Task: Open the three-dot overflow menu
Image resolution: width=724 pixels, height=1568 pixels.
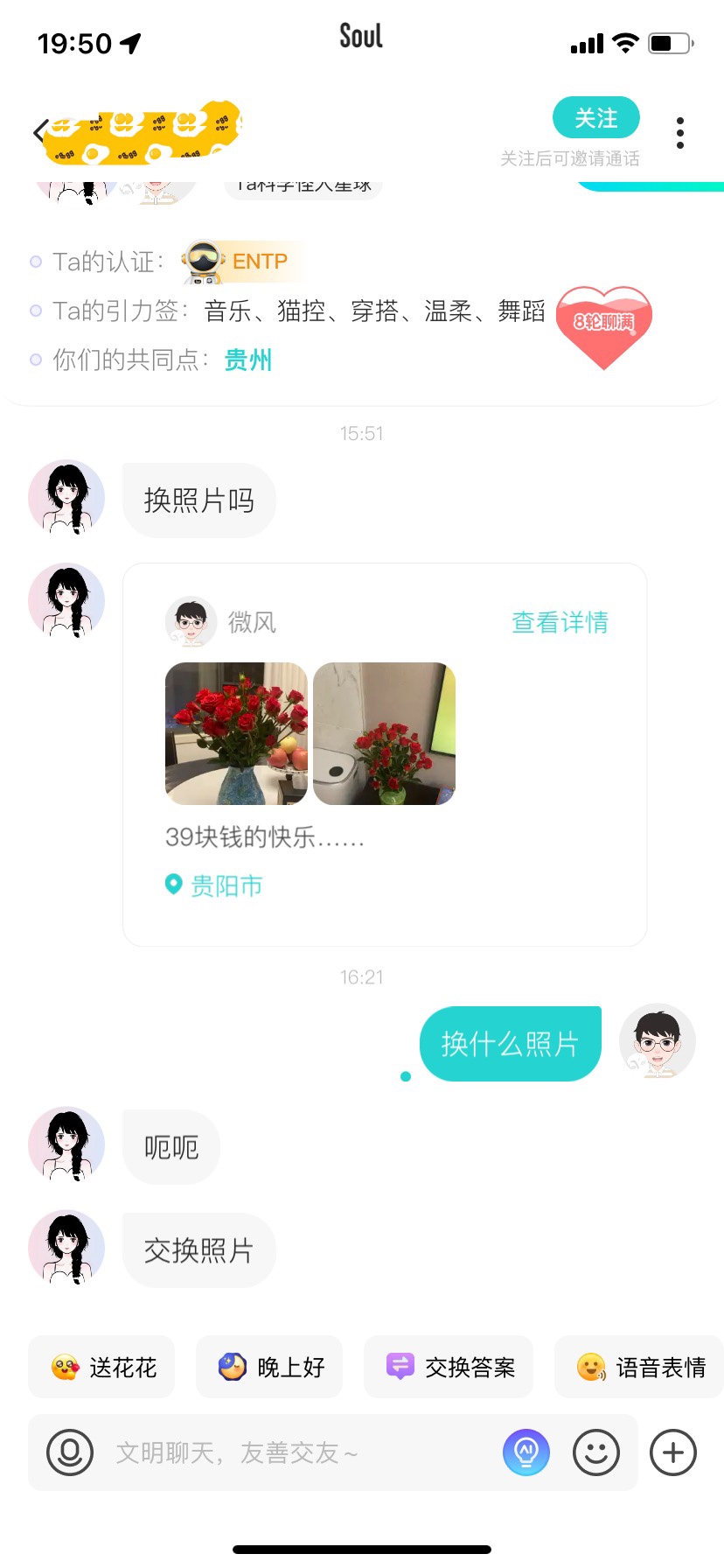Action: 680,133
